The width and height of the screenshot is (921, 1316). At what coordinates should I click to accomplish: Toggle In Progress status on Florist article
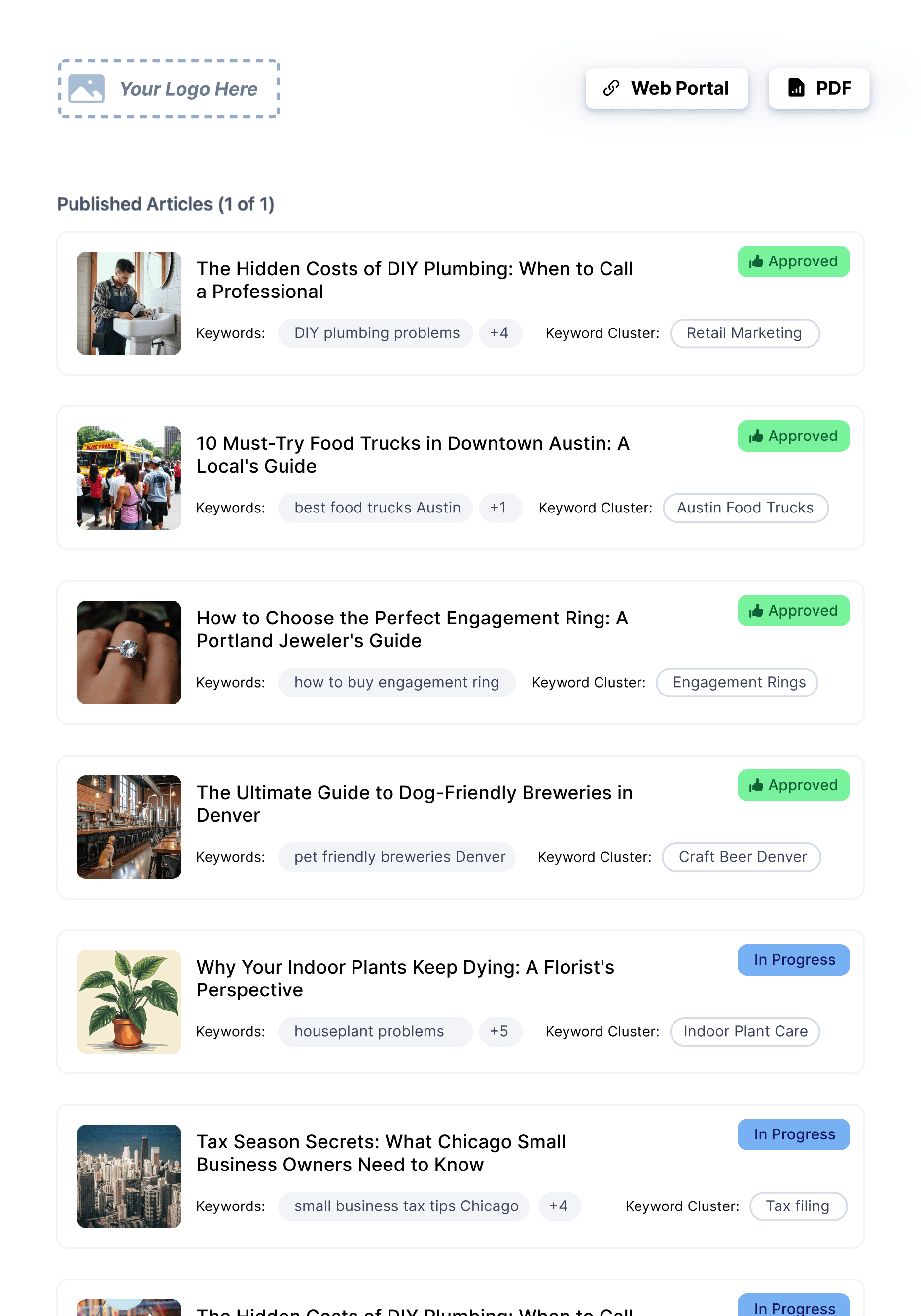pos(793,959)
